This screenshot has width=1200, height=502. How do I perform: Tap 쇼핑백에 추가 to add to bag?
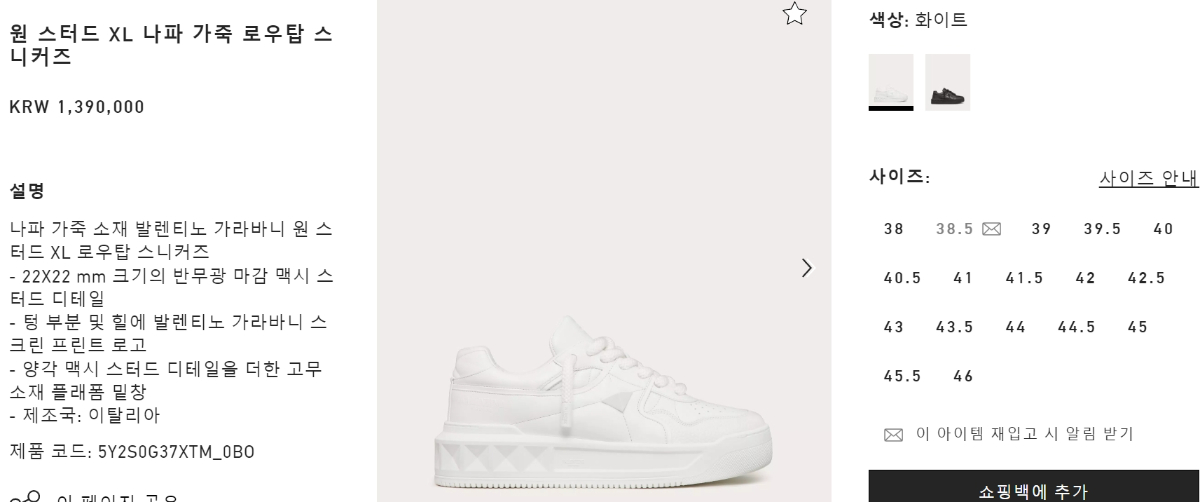coord(1033,489)
